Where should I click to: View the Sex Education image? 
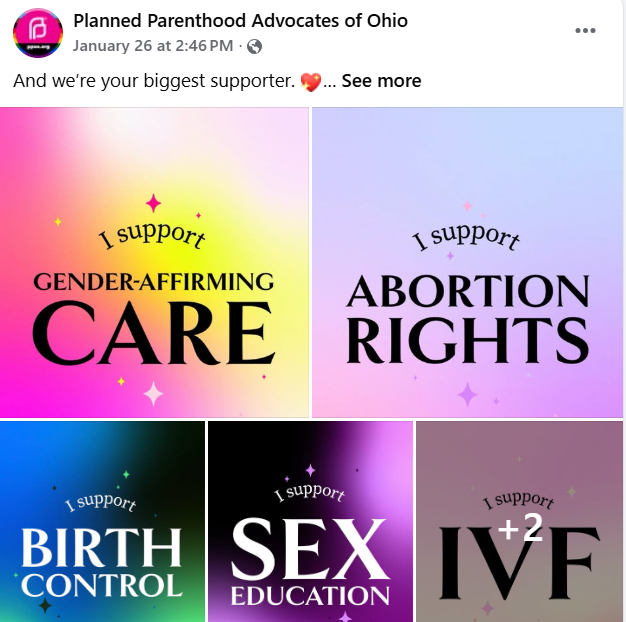(x=310, y=521)
